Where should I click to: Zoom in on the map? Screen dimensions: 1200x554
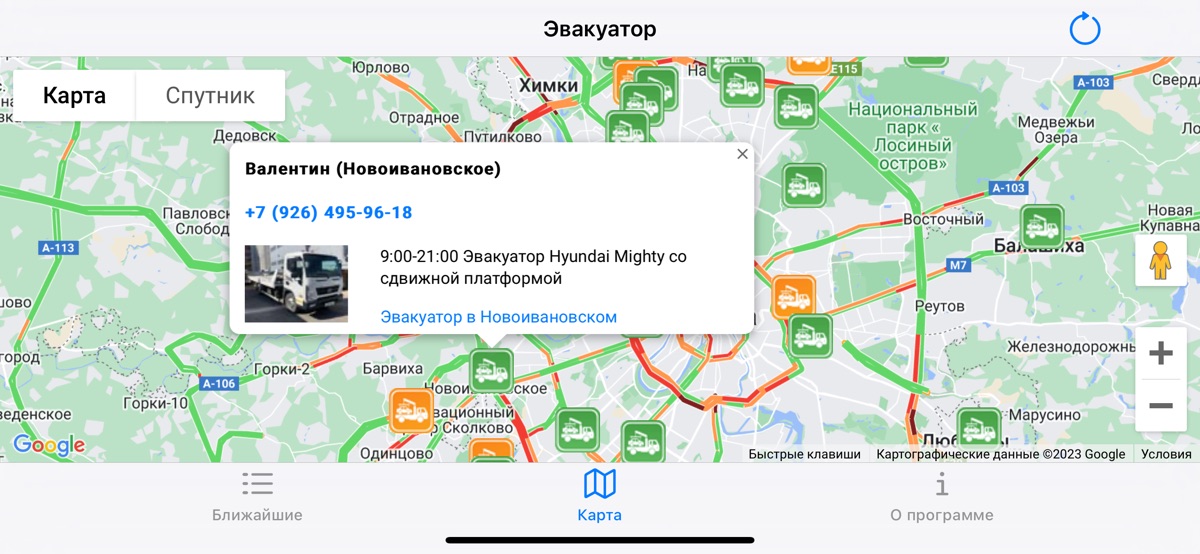click(x=1160, y=353)
